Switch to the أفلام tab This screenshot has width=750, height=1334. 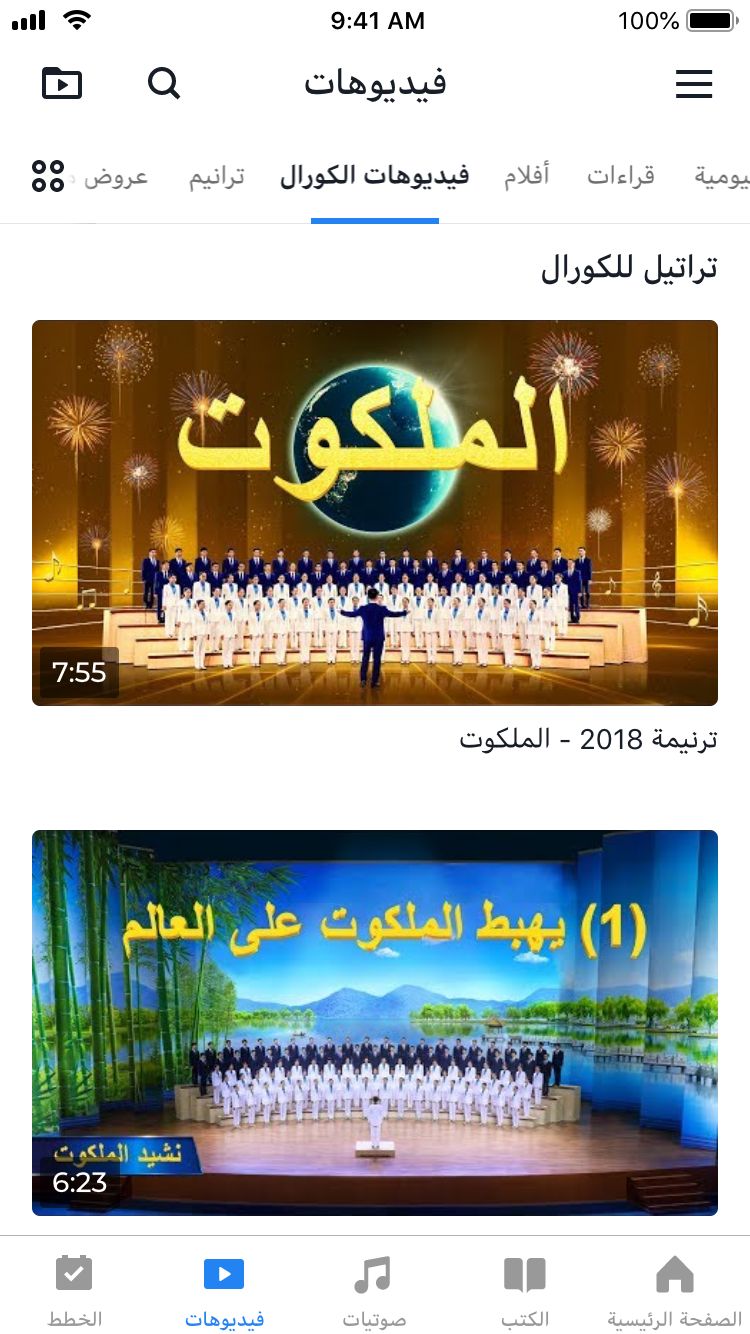click(526, 178)
